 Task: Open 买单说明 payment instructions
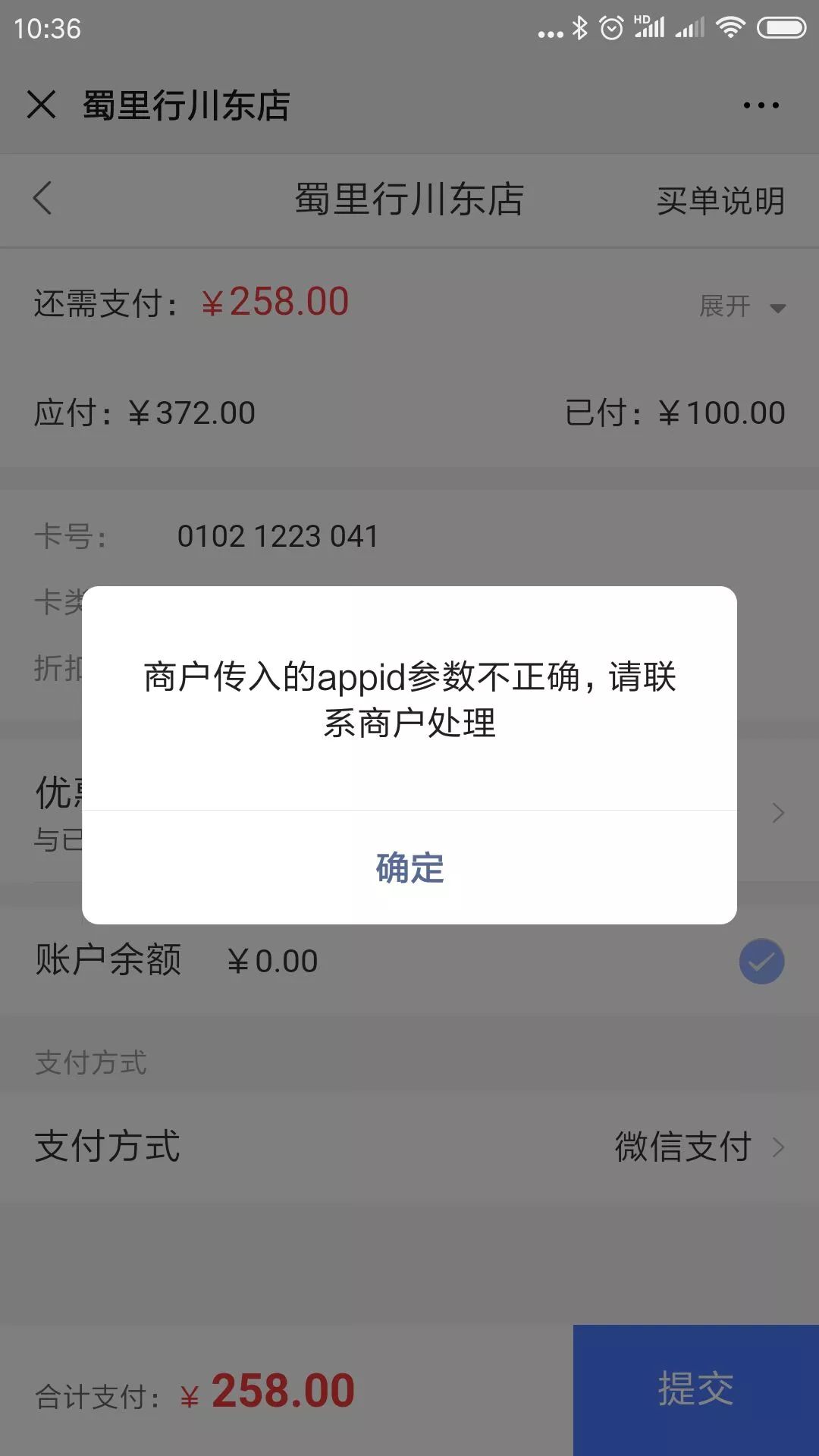pyautogui.click(x=720, y=201)
